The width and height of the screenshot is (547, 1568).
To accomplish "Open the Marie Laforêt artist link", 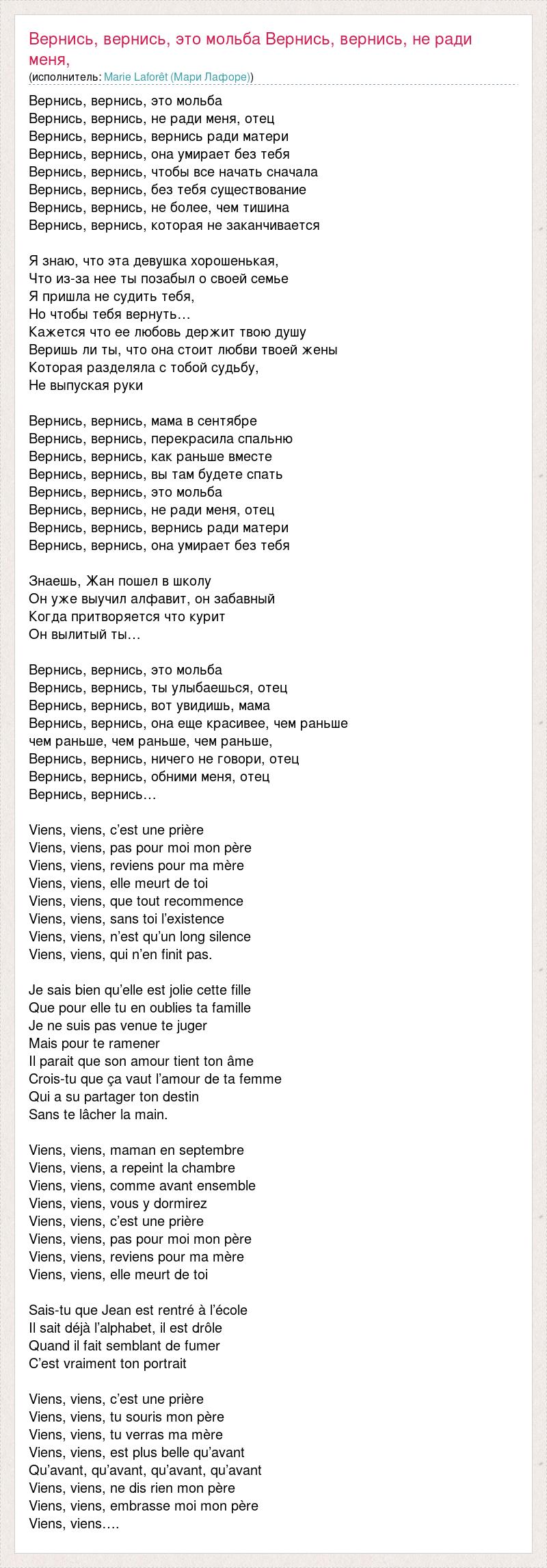I will (177, 77).
